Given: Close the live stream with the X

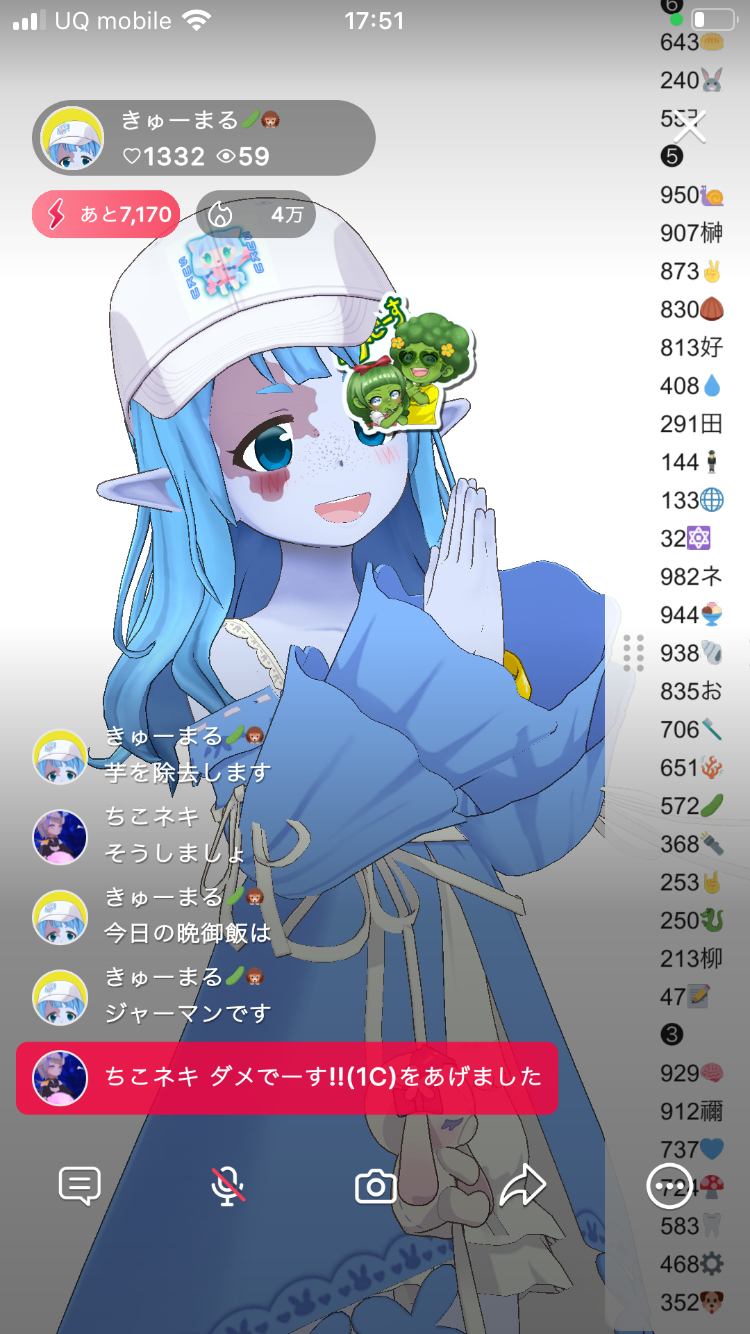Looking at the screenshot, I should [689, 127].
